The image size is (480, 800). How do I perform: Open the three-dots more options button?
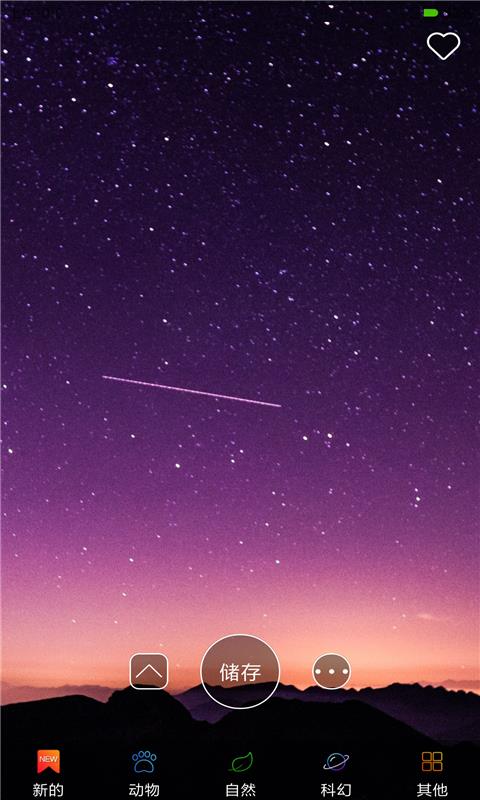coord(332,671)
